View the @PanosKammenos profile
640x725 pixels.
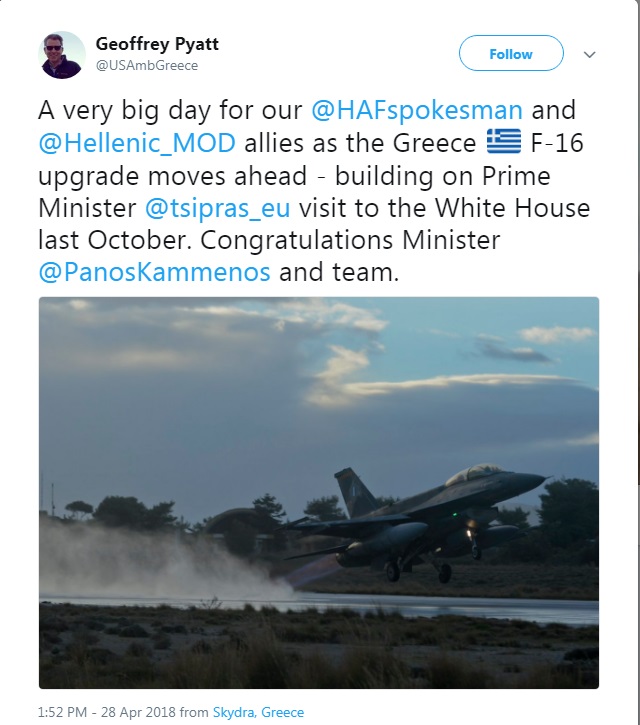154,273
